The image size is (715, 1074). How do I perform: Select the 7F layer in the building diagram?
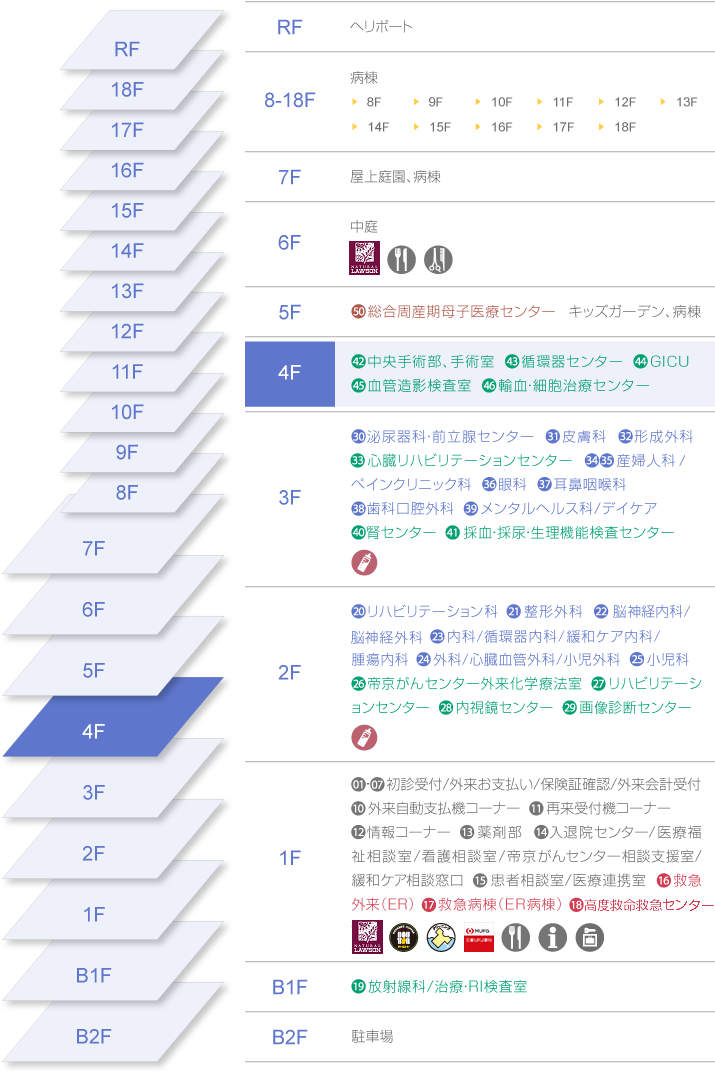[x=93, y=548]
